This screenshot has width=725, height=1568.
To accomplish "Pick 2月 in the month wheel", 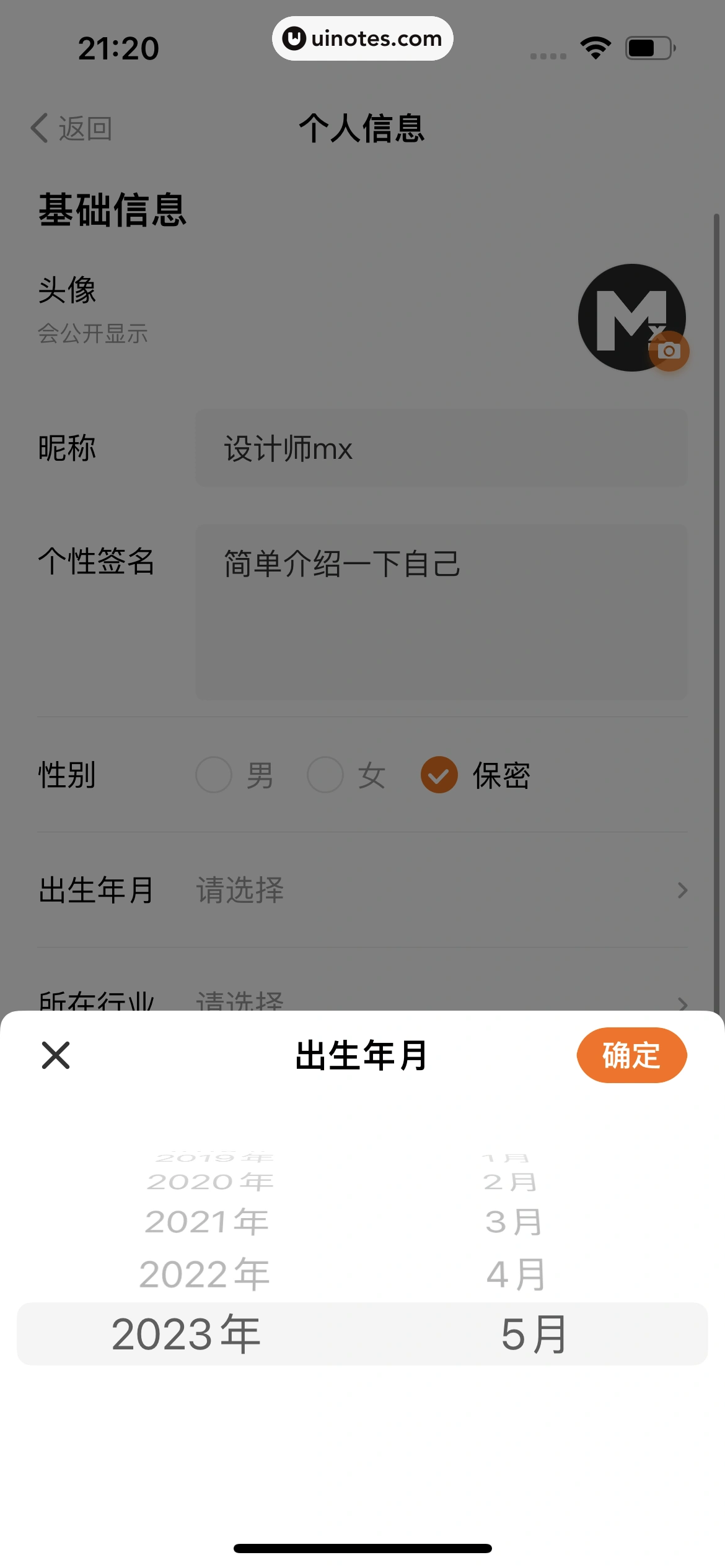I will 510,1182.
